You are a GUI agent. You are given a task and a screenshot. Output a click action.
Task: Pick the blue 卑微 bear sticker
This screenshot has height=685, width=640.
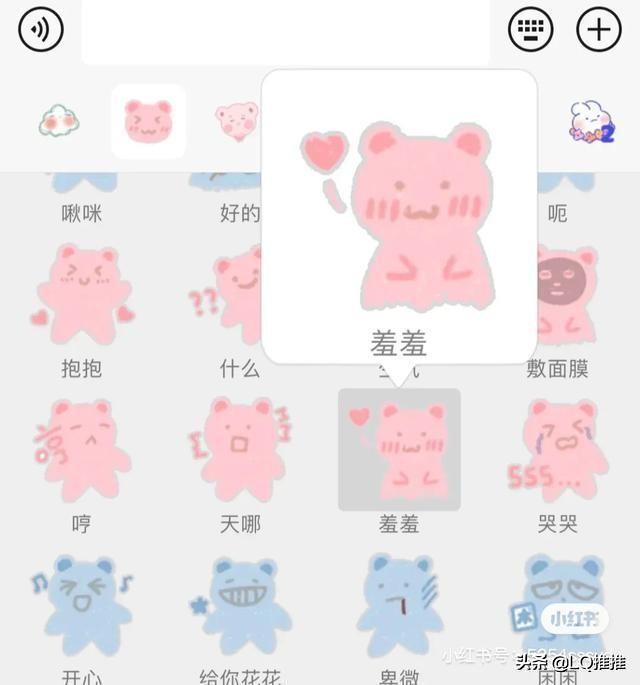[399, 607]
